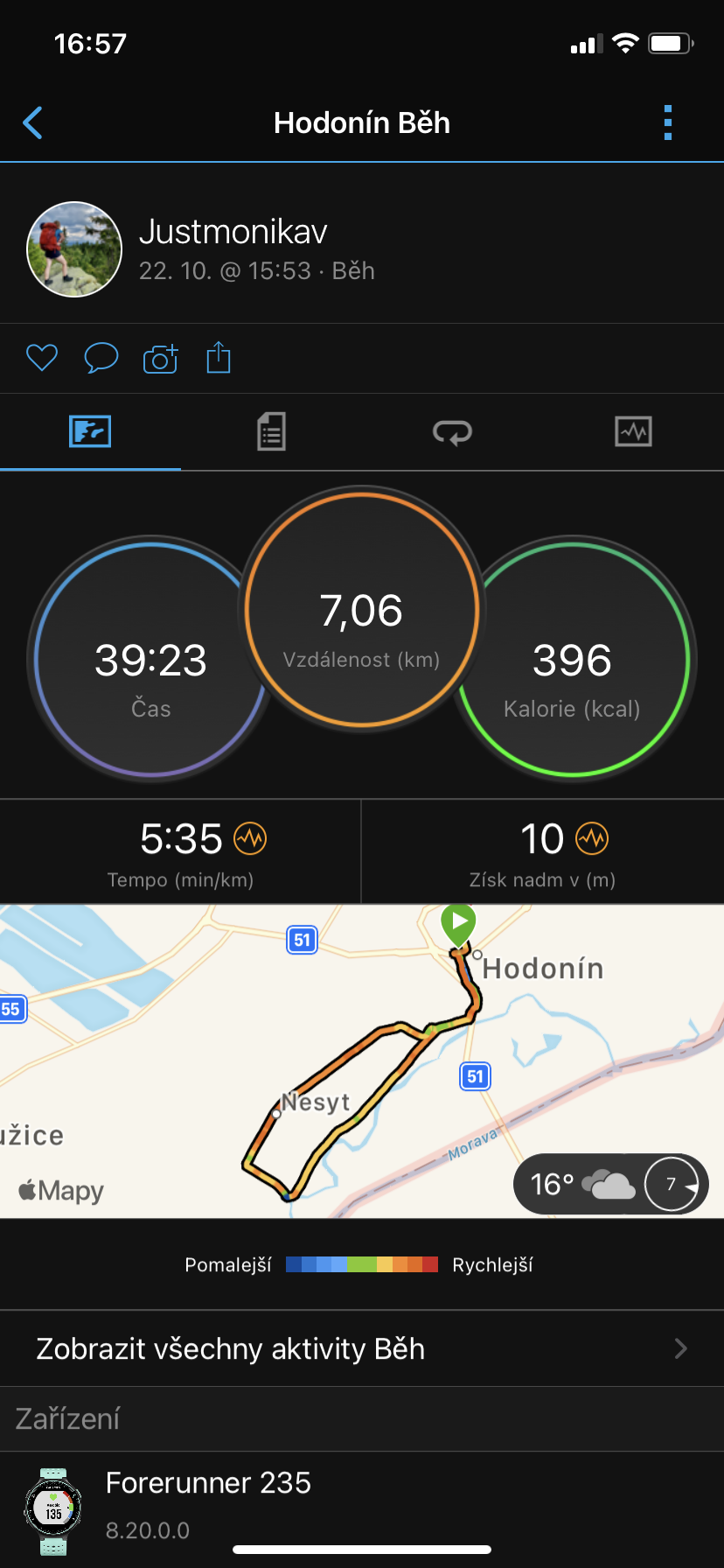Screen dimensions: 724x1568
Task: Like this run with the heart icon
Action: tap(42, 358)
